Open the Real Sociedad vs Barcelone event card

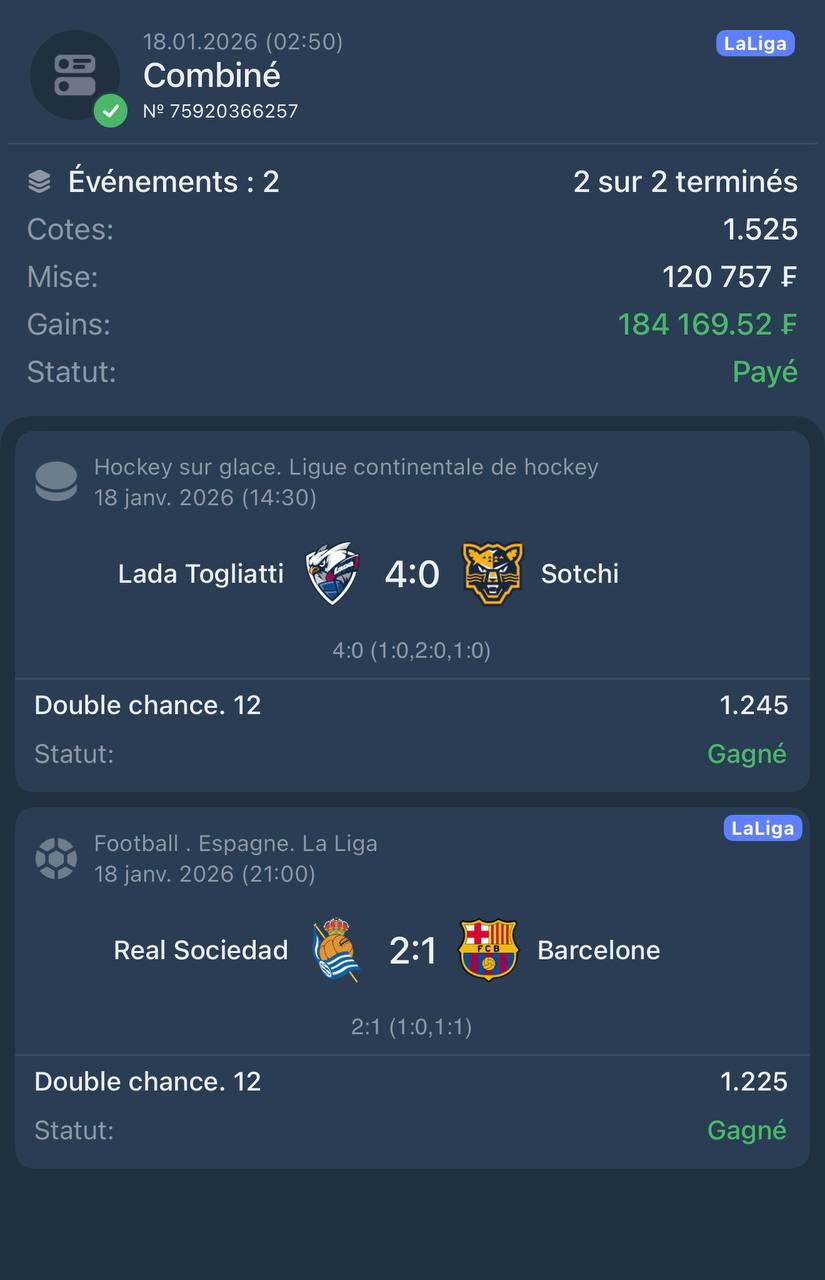(x=411, y=950)
